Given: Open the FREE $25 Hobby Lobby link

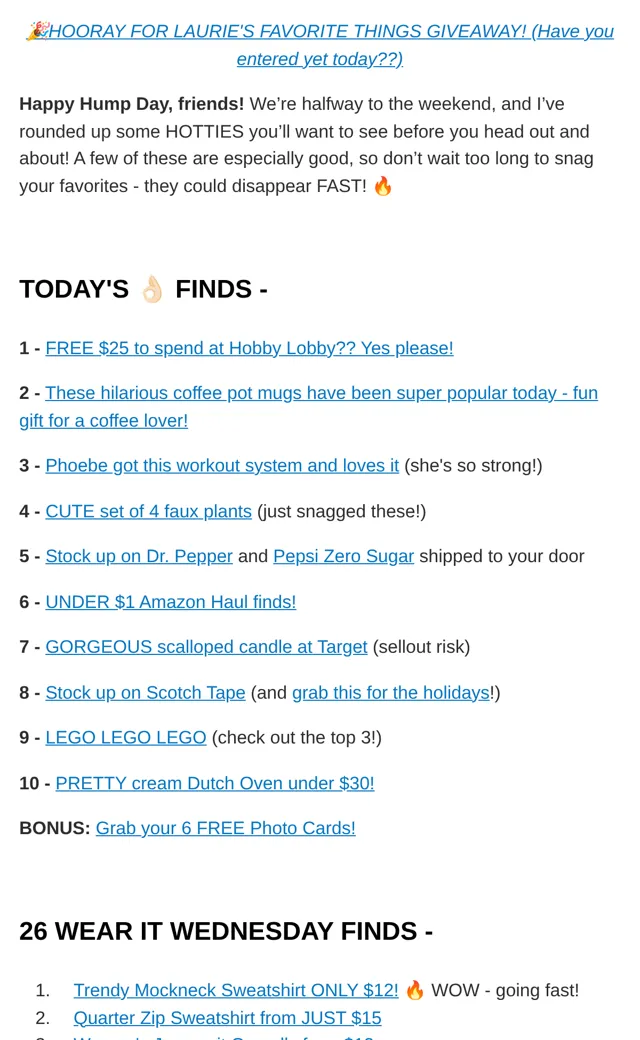Looking at the screenshot, I should coord(249,348).
